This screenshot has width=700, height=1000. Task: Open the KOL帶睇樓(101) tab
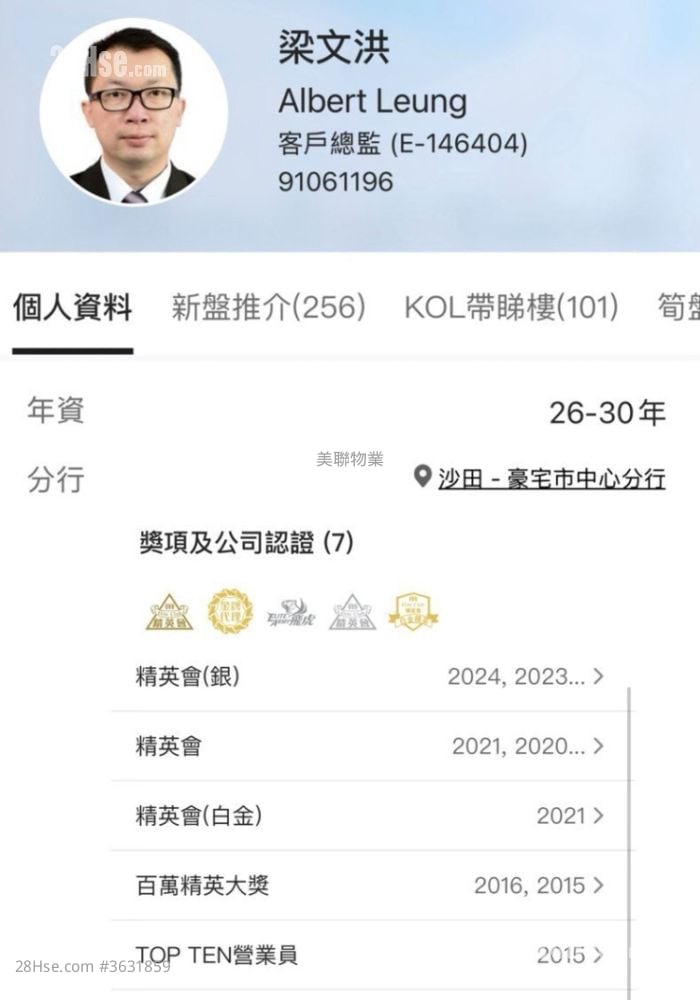click(x=510, y=308)
